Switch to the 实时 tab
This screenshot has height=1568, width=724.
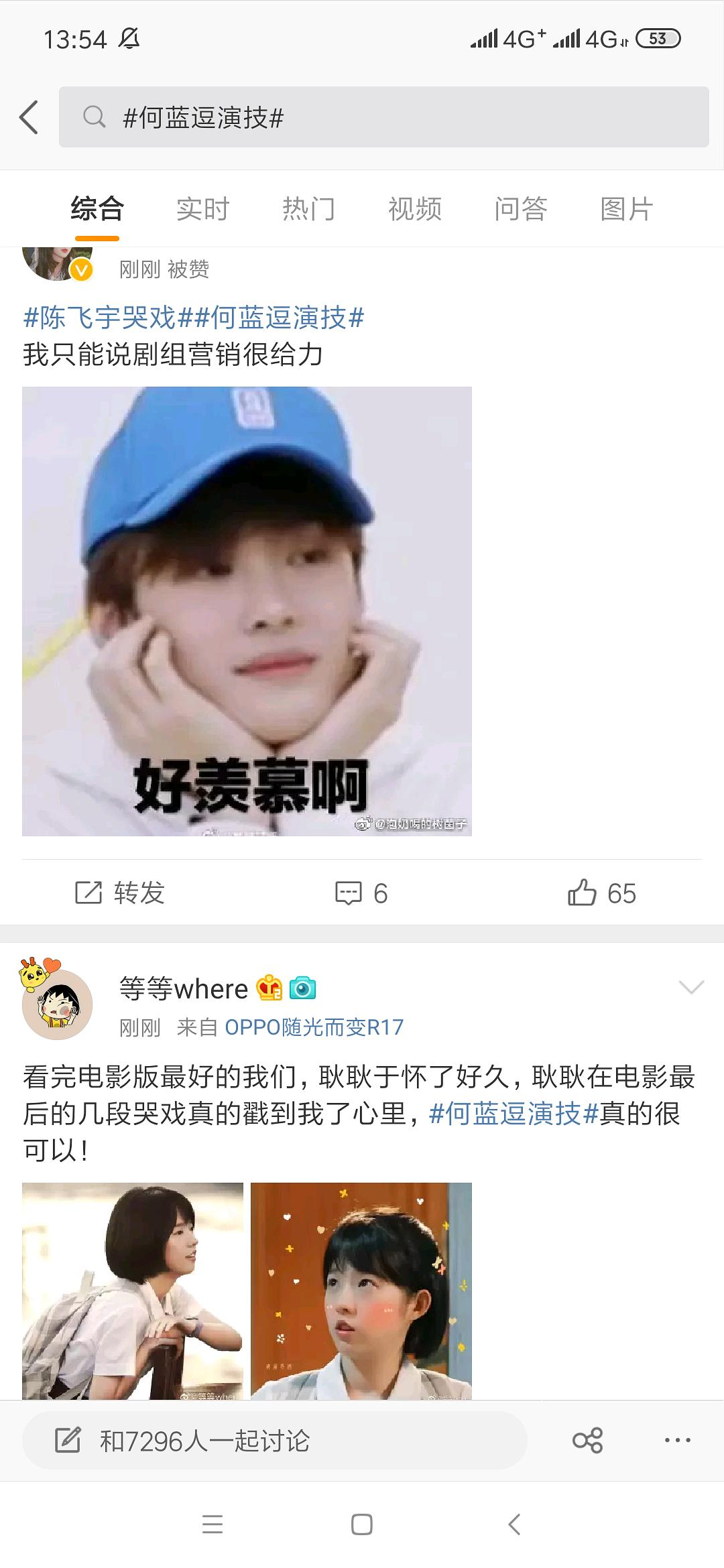(202, 209)
